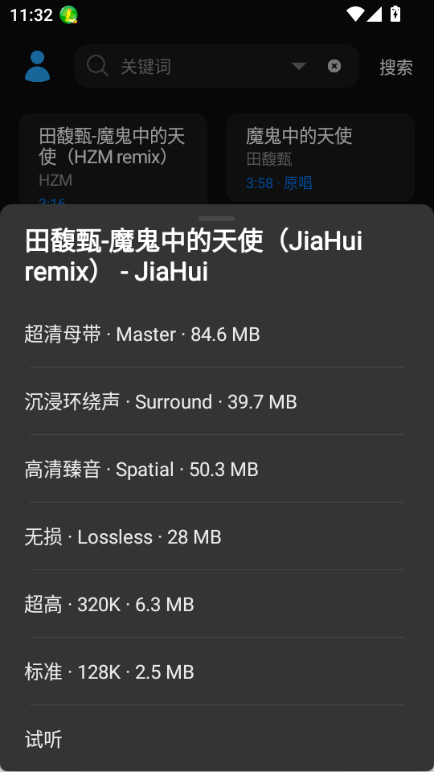
Task: Select 标准 128K 2.5 MB quality
Action: click(217, 672)
